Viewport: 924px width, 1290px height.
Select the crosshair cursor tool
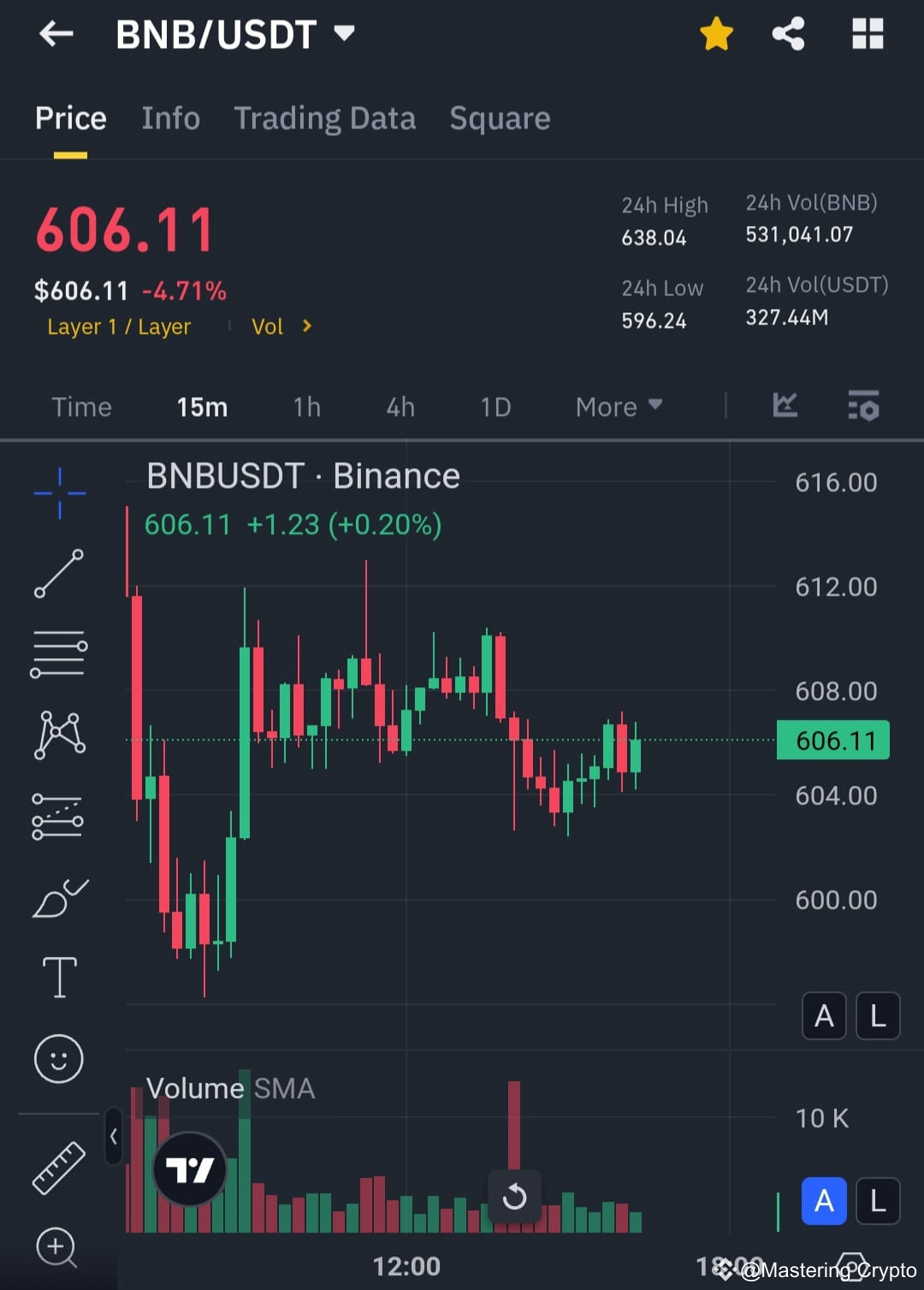[59, 492]
